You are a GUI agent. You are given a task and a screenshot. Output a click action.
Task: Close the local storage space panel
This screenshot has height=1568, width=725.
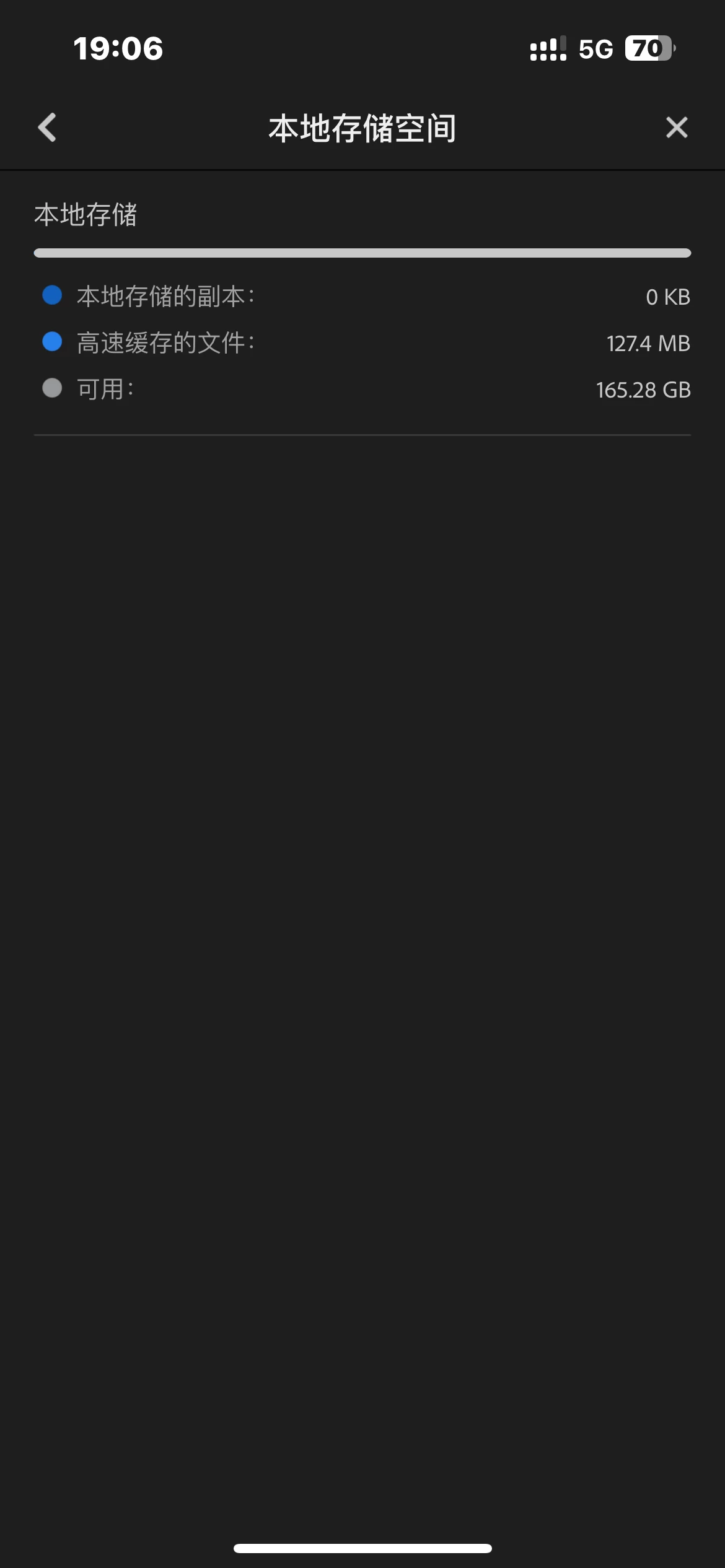click(x=677, y=128)
